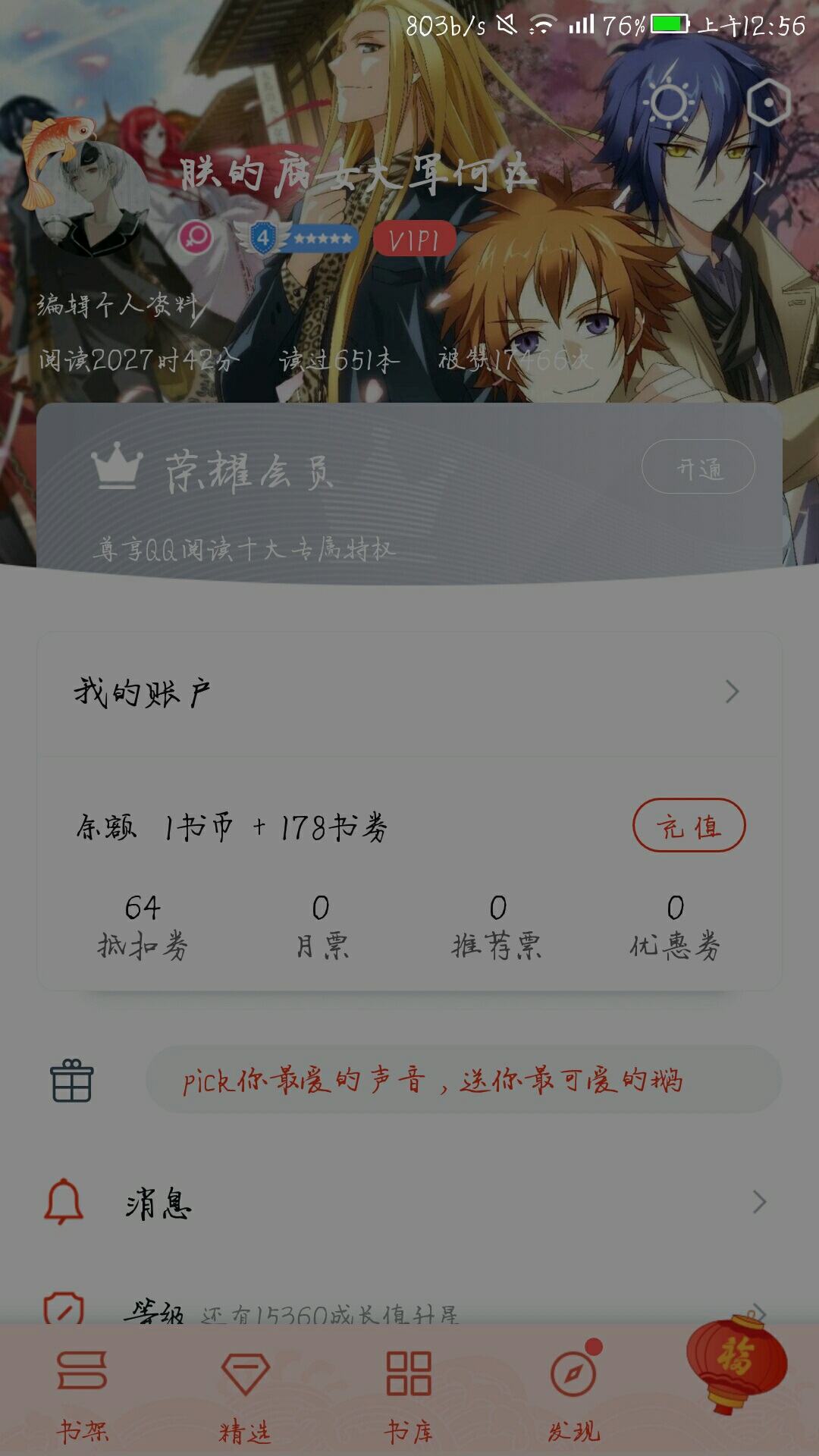Open the 我的账户 row

409,692
